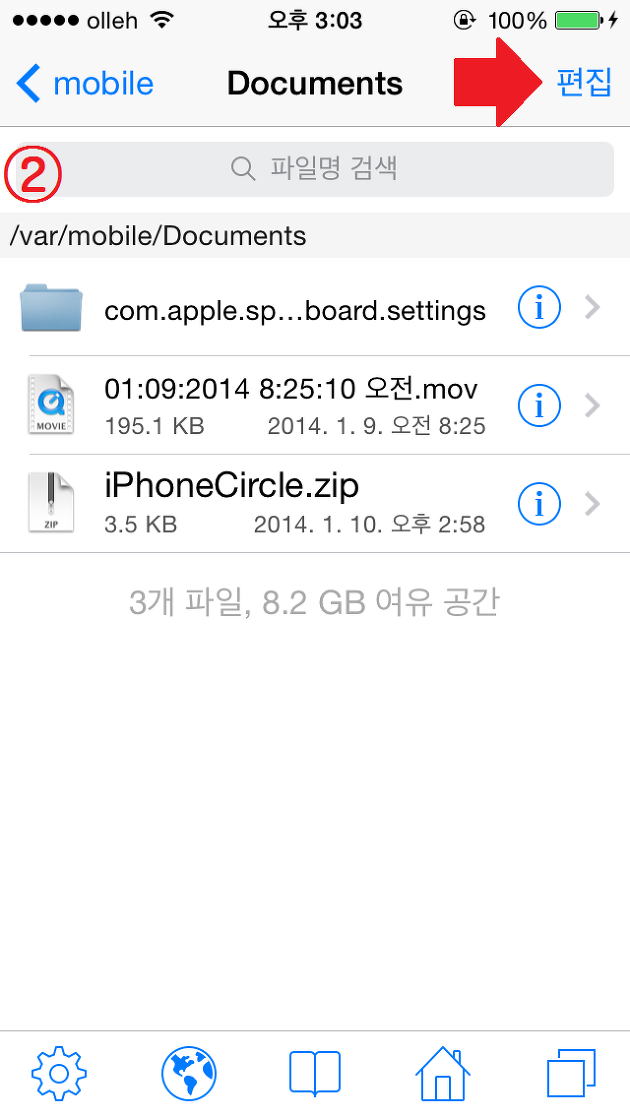Open the bookmarks book icon

(x=315, y=1073)
